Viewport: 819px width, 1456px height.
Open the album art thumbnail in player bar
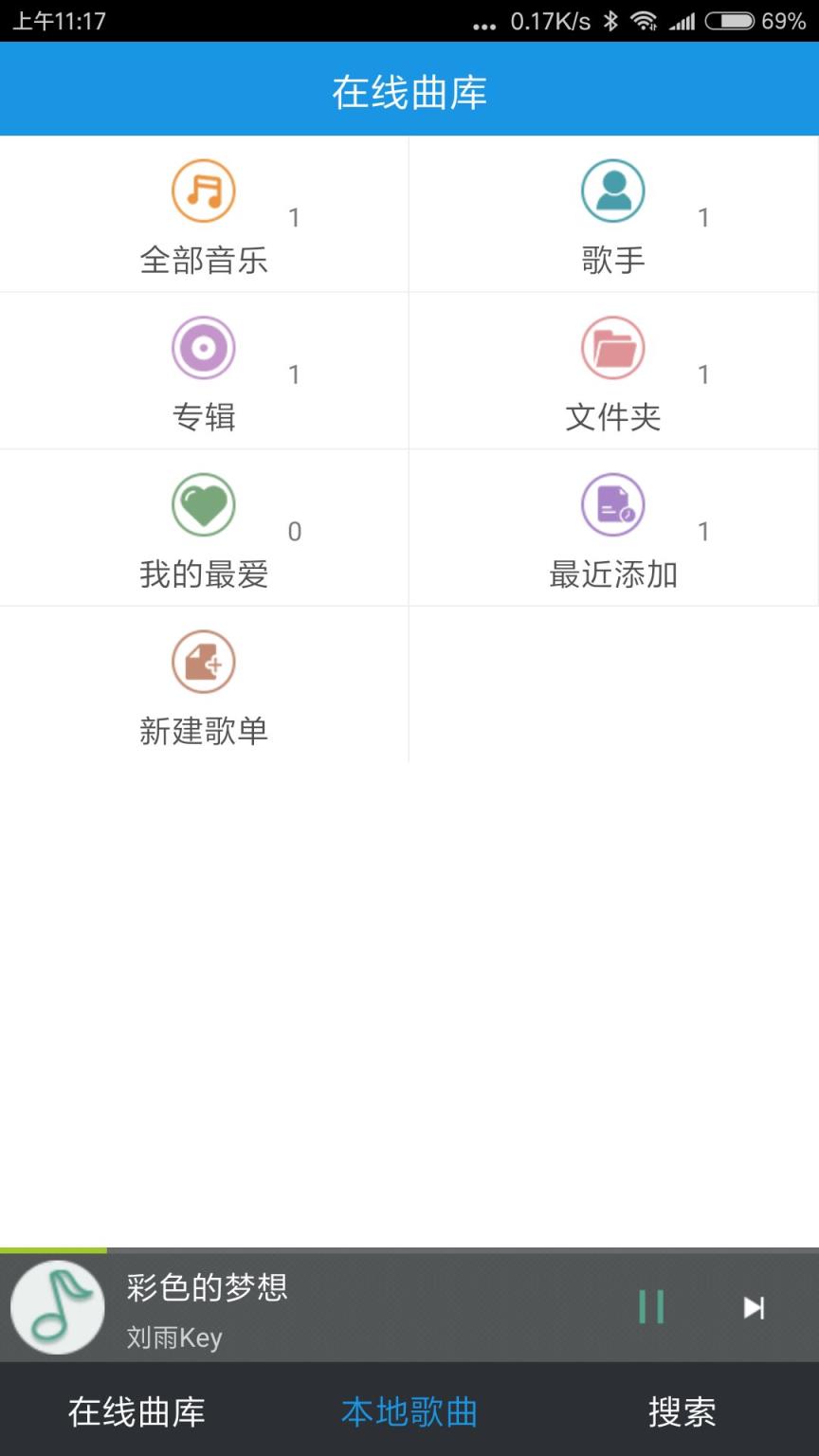coord(55,1307)
